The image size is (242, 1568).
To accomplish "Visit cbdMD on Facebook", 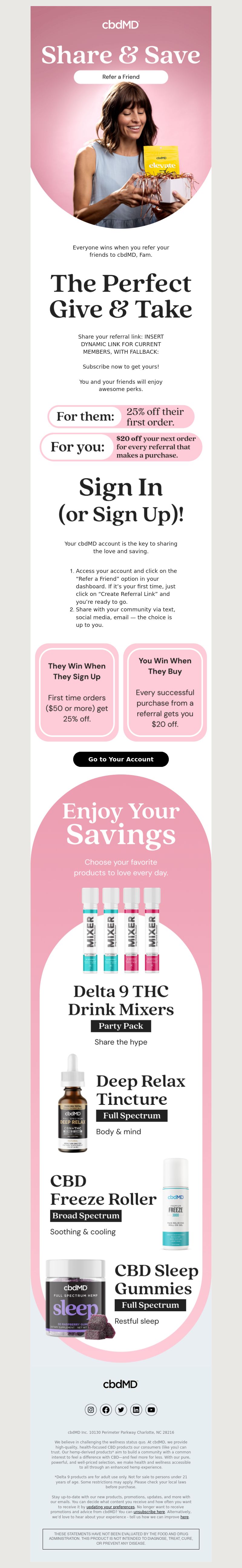I will (106, 1410).
